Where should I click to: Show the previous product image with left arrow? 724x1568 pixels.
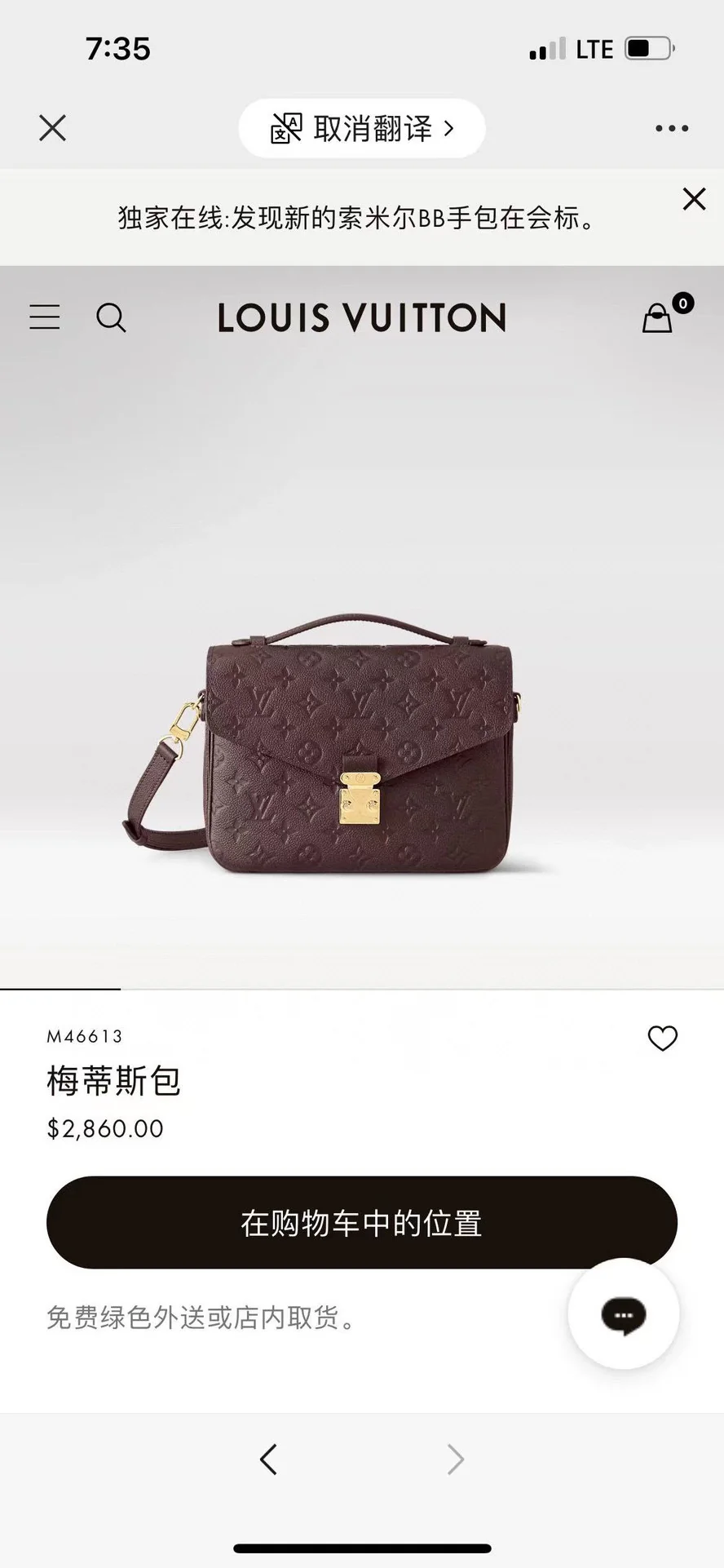coord(269,1459)
